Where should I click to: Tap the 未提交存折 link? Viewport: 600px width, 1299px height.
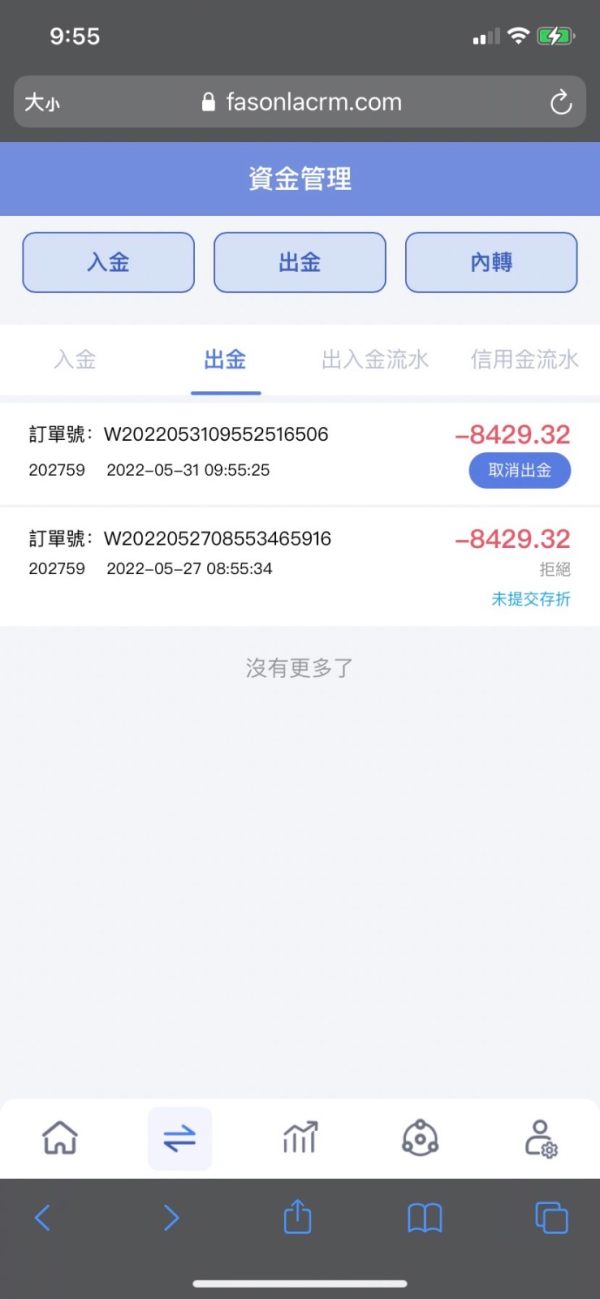click(x=531, y=599)
